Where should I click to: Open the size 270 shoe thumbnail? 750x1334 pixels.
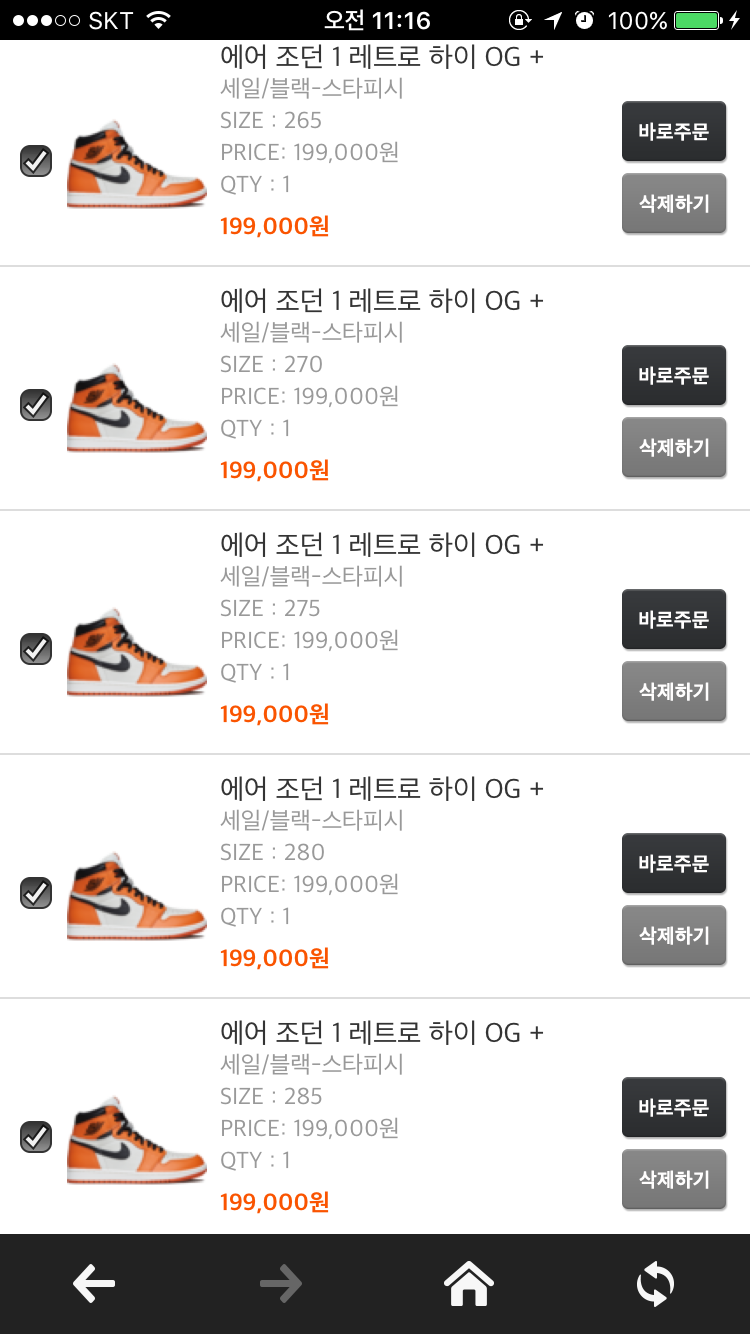click(137, 408)
